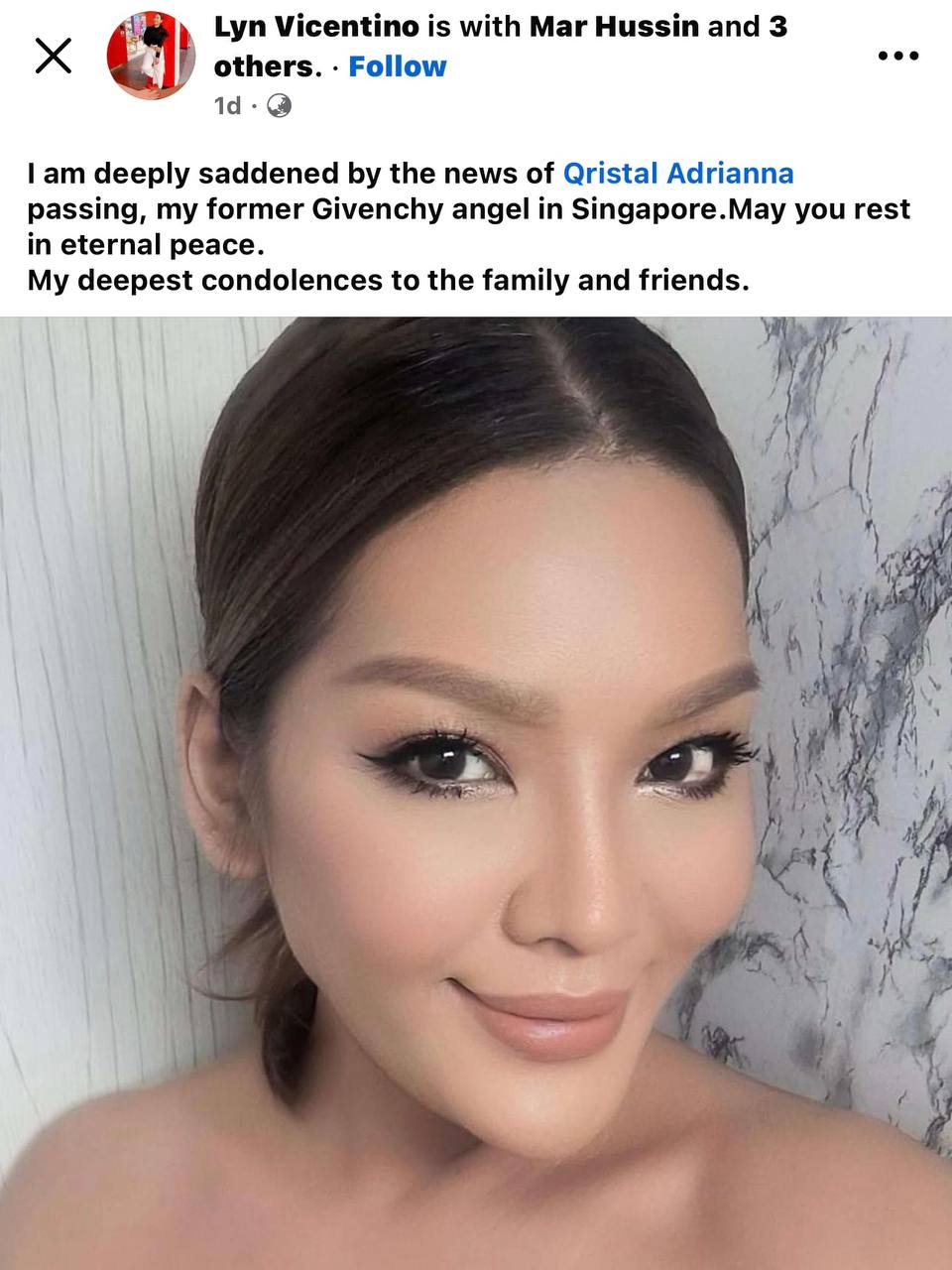Follow Lyn Vicentino

point(397,67)
